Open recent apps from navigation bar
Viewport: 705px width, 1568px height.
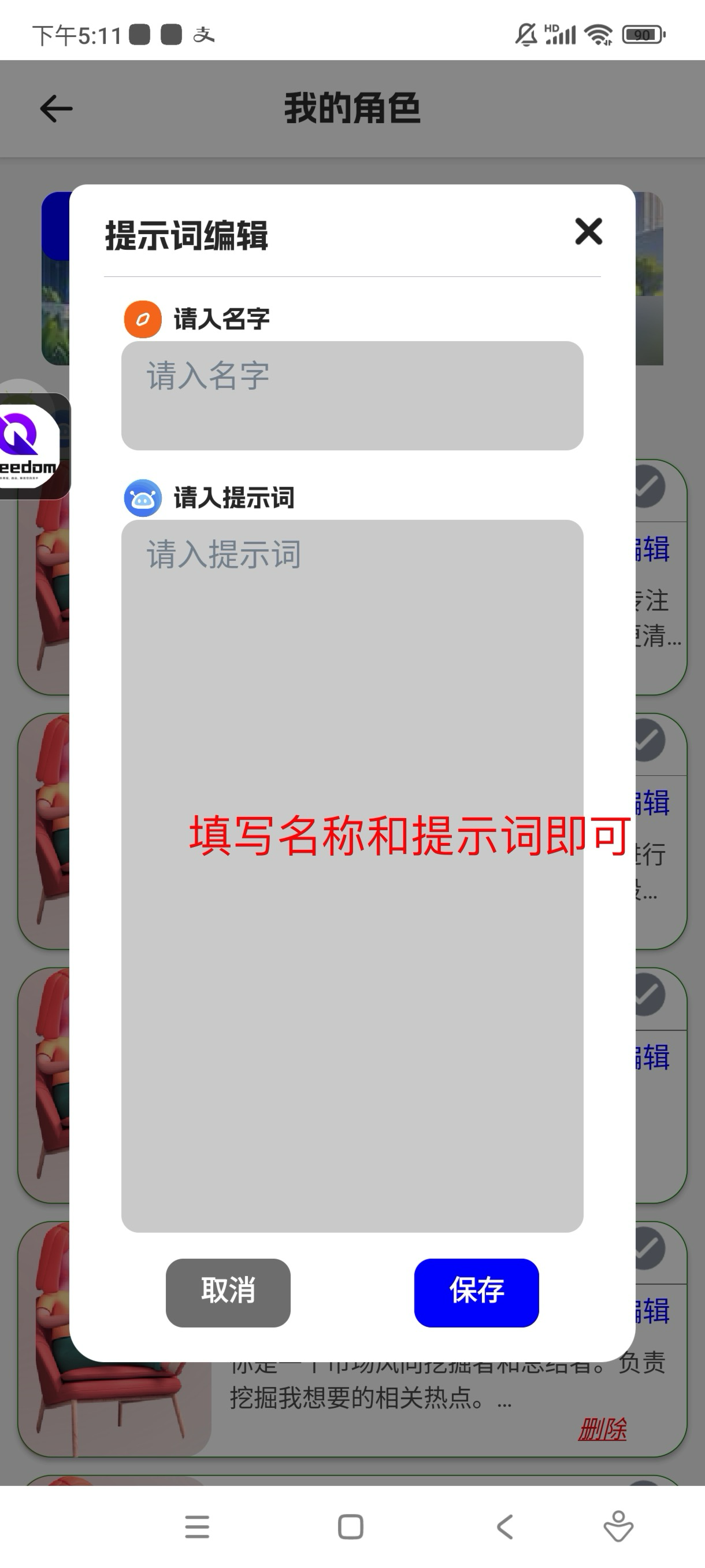(x=197, y=1526)
